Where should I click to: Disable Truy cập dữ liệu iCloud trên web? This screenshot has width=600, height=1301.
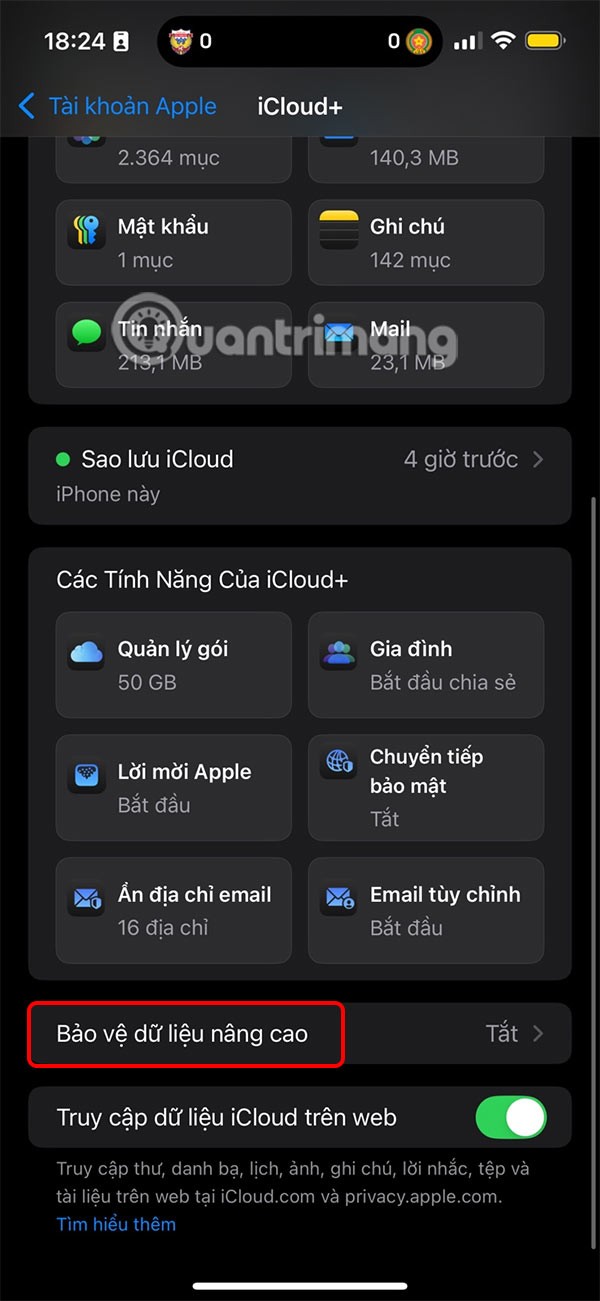point(512,1117)
